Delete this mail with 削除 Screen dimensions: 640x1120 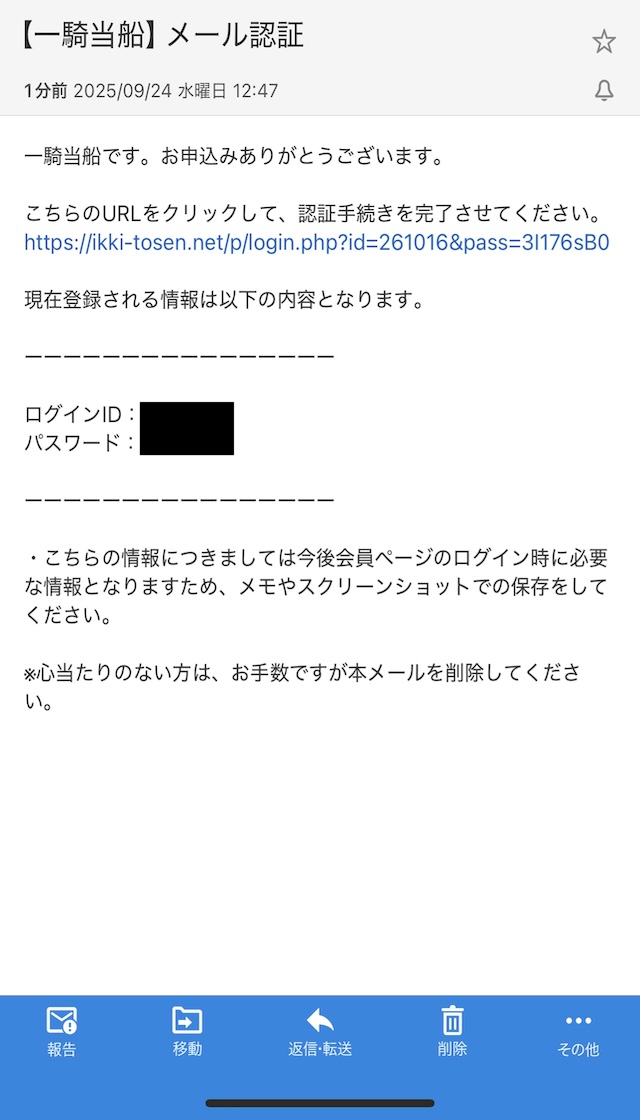[452, 1031]
